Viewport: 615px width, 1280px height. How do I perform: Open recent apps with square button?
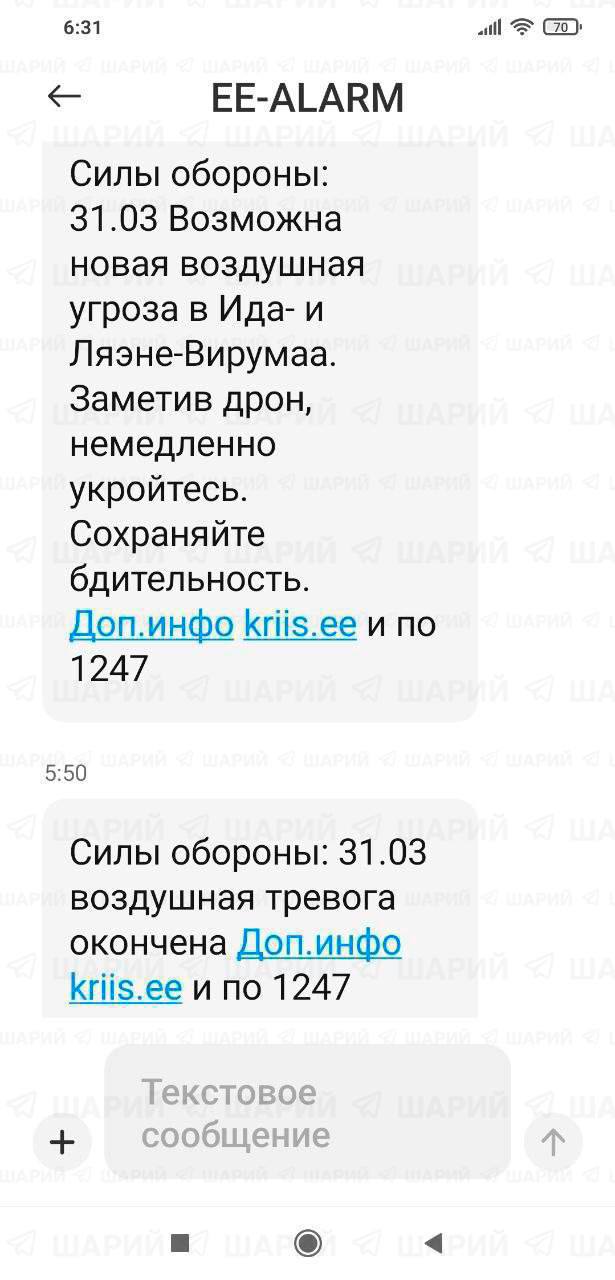point(180,1243)
